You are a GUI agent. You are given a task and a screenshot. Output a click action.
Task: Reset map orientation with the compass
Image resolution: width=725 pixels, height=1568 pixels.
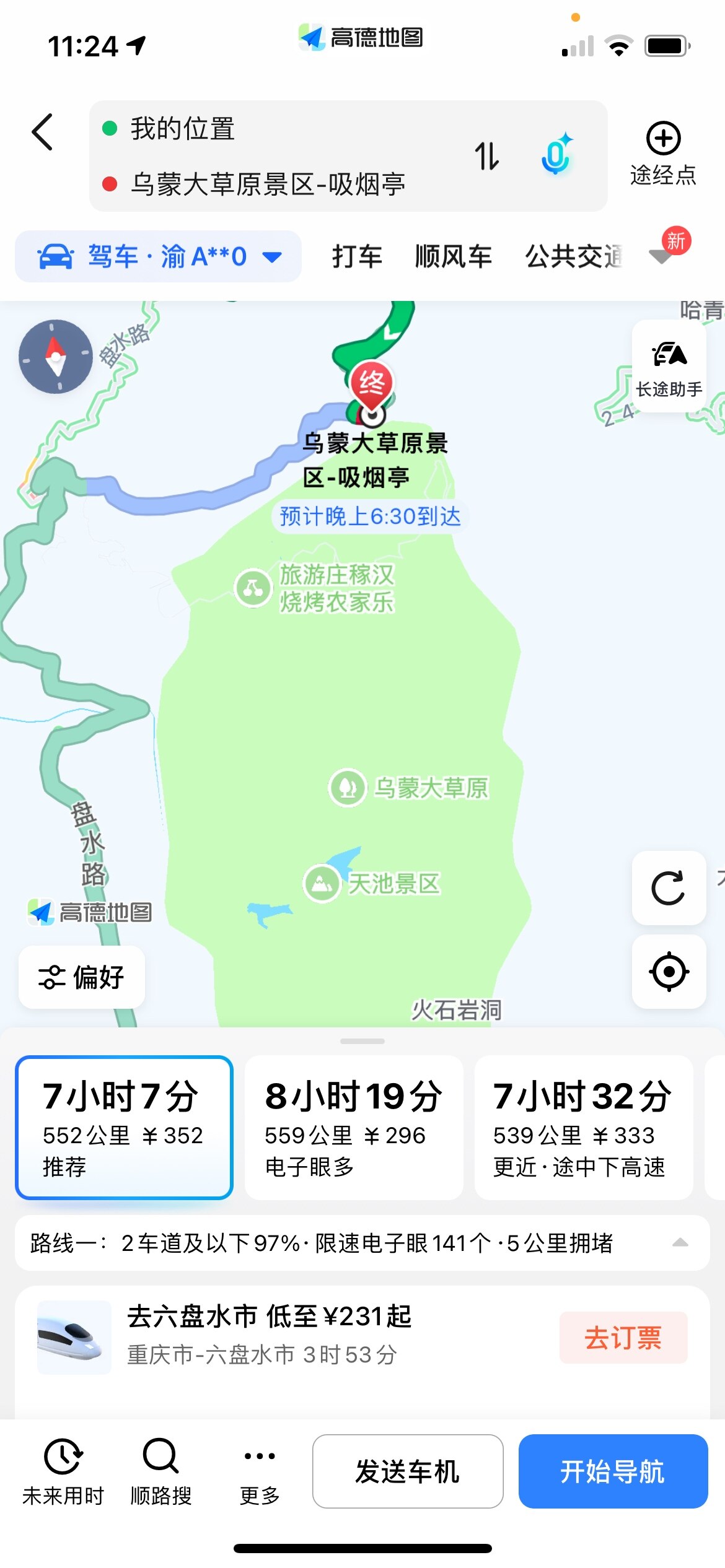[x=56, y=357]
